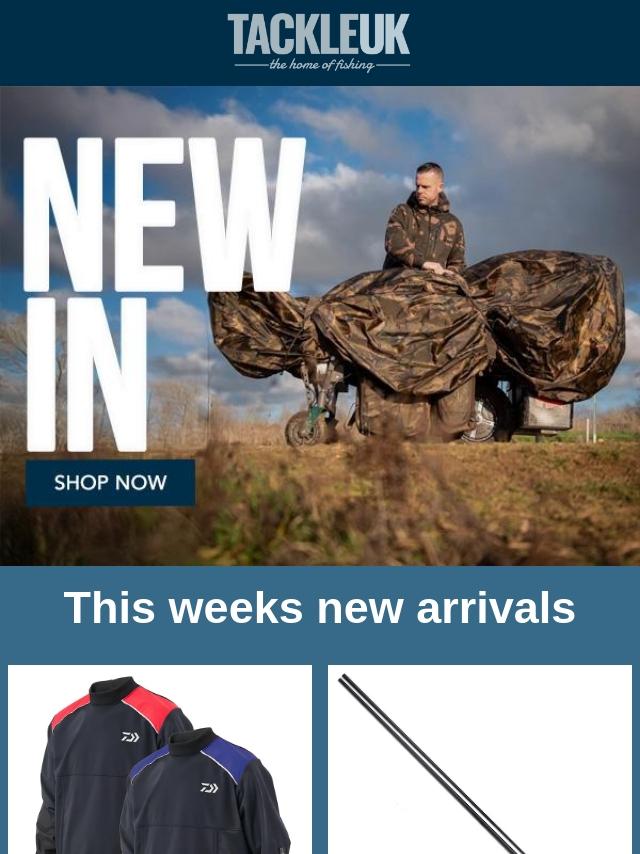
Task: Open the Daiwa jackets product card
Action: 160,760
